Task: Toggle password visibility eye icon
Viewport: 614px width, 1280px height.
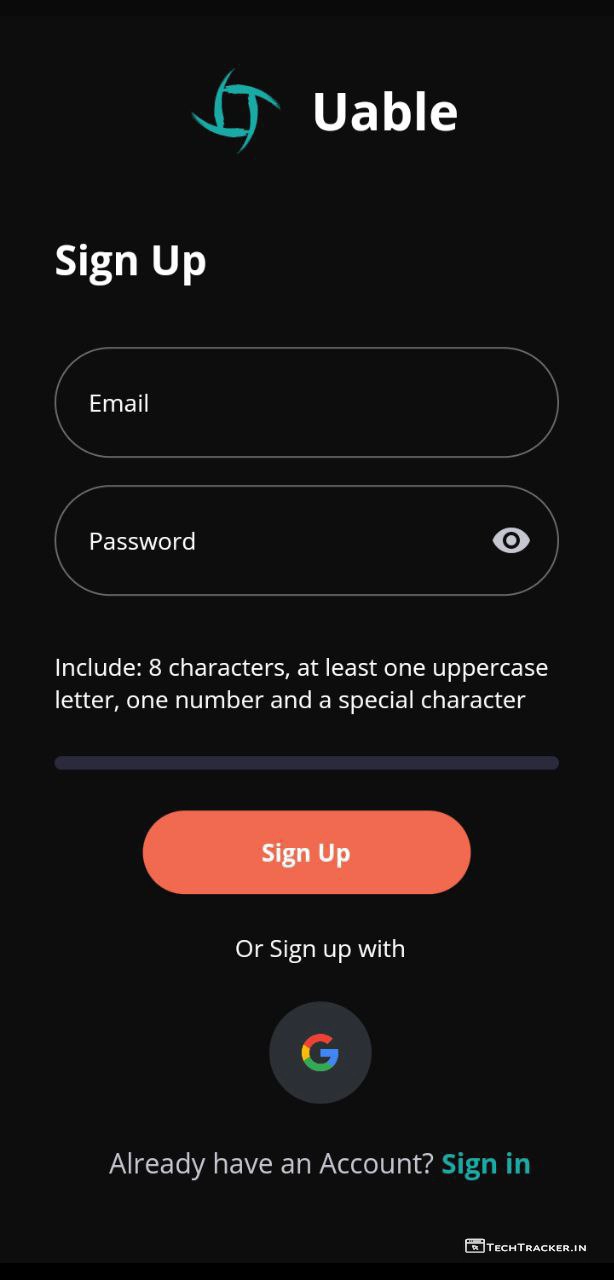Action: coord(511,541)
